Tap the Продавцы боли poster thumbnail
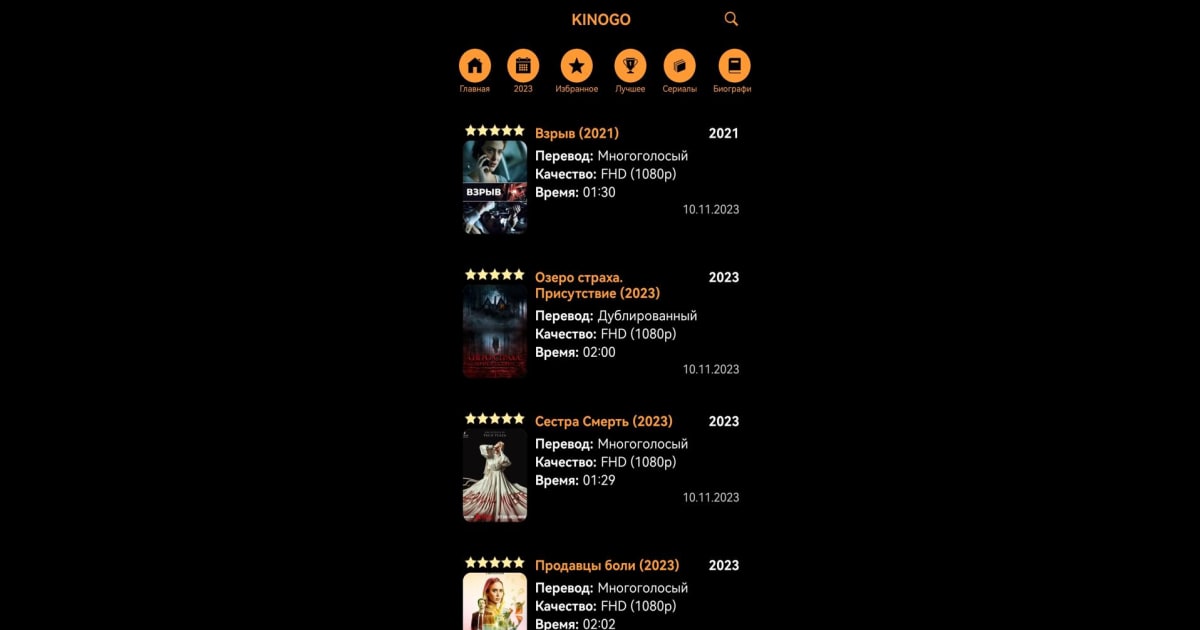 point(495,602)
